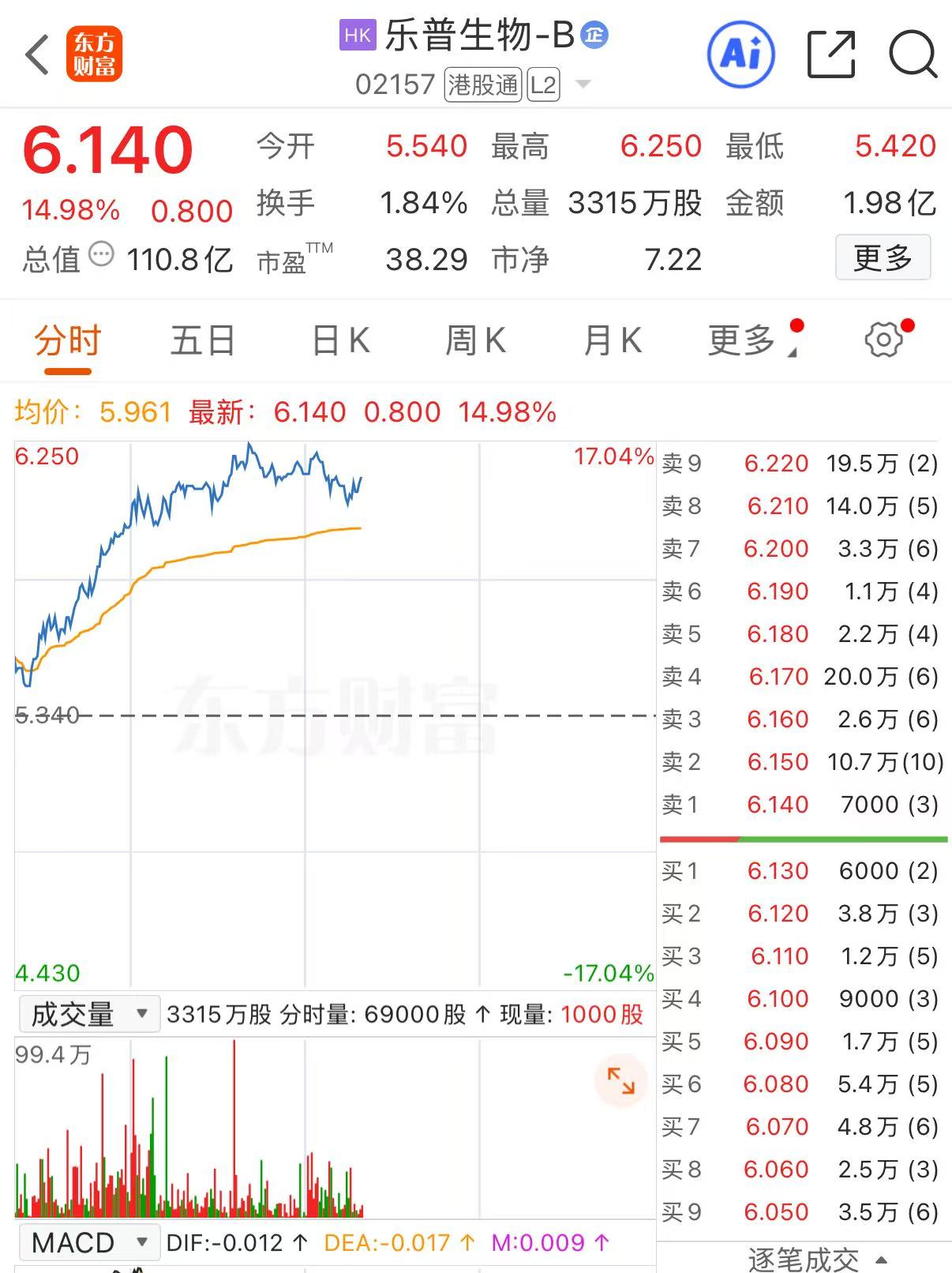The image size is (952, 1273).
Task: Open the 更多 stock details button
Action: coord(883,258)
